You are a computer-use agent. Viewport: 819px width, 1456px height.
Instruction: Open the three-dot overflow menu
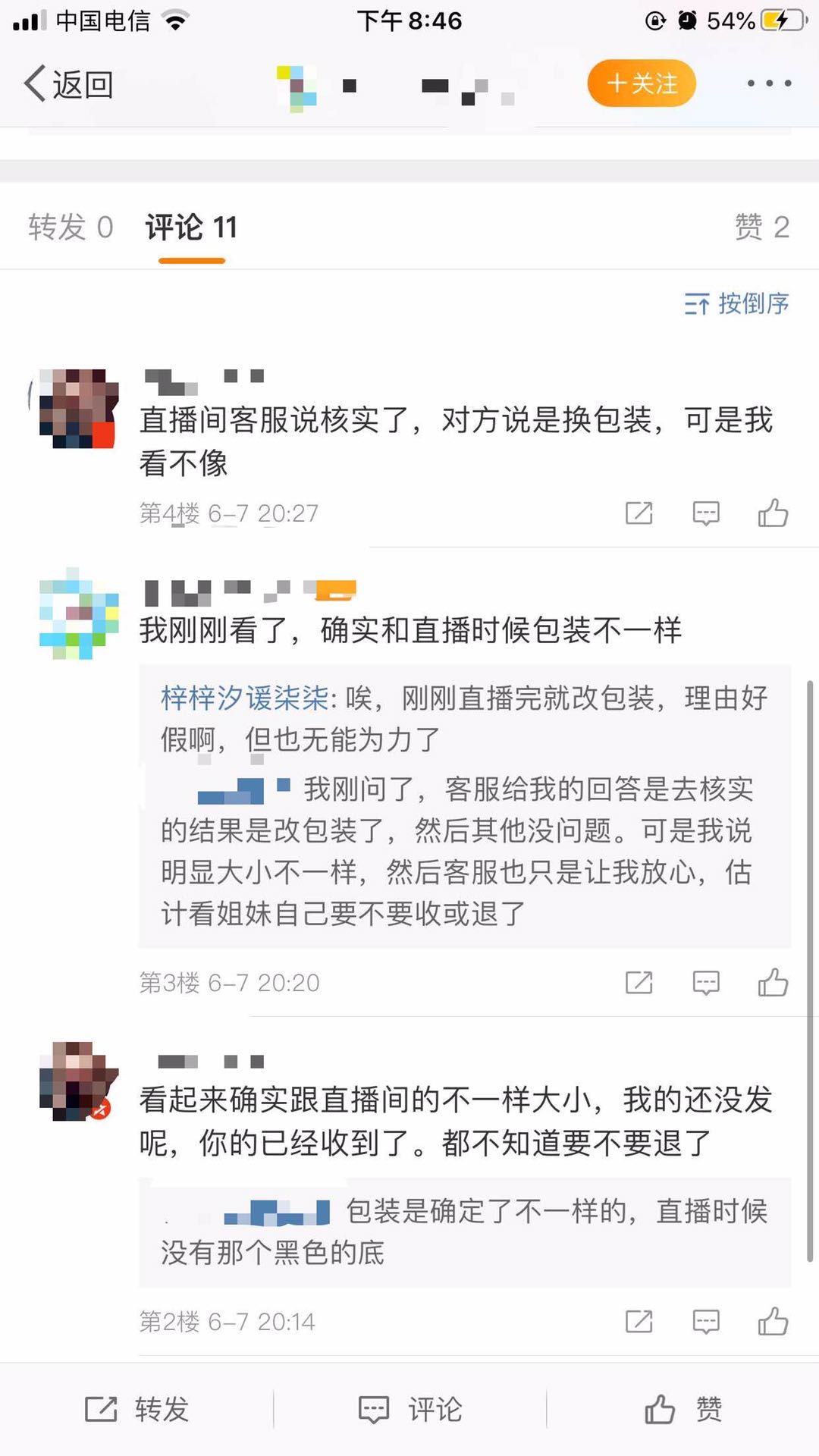768,83
